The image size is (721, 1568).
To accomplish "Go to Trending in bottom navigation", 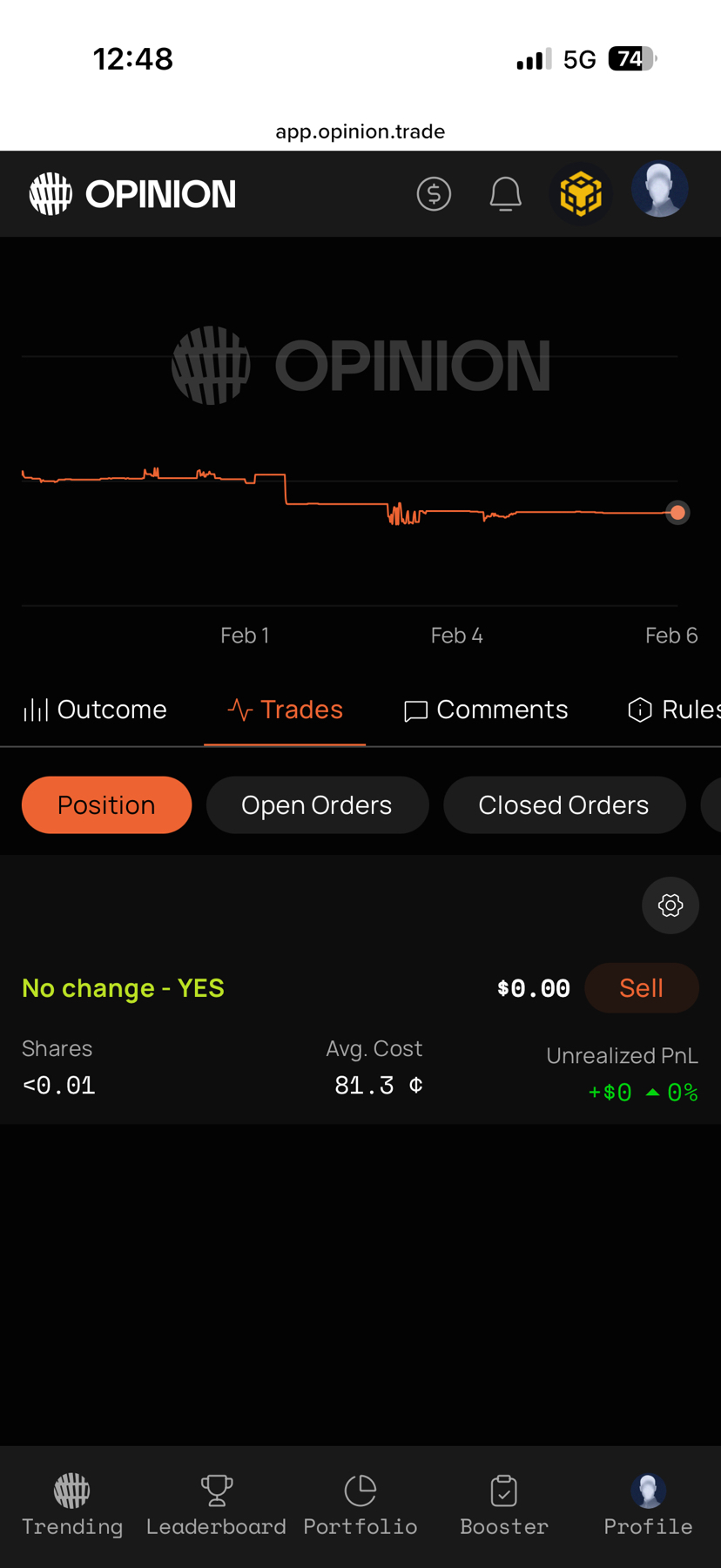I will 72,1504.
